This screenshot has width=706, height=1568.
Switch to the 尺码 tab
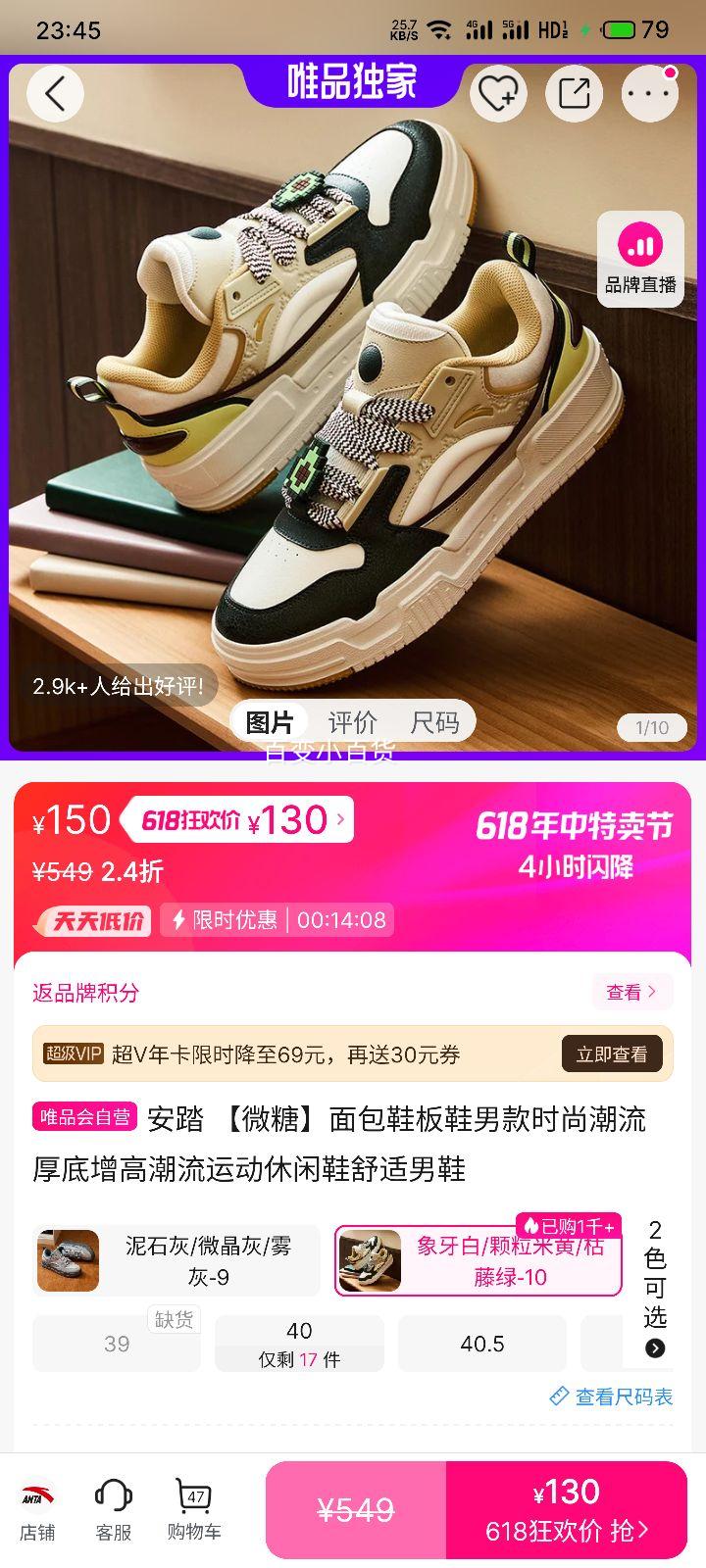[434, 723]
